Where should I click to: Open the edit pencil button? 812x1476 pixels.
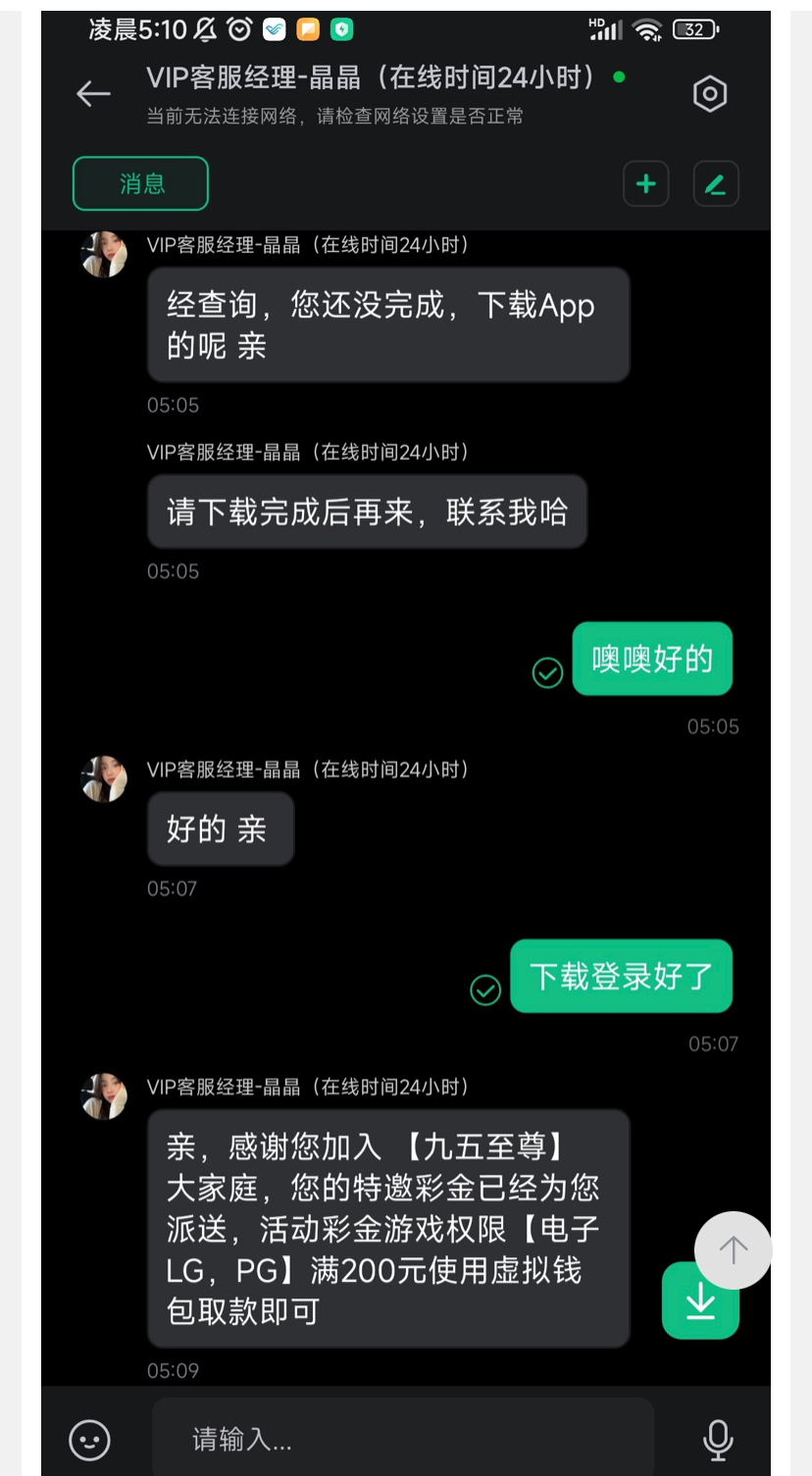716,183
